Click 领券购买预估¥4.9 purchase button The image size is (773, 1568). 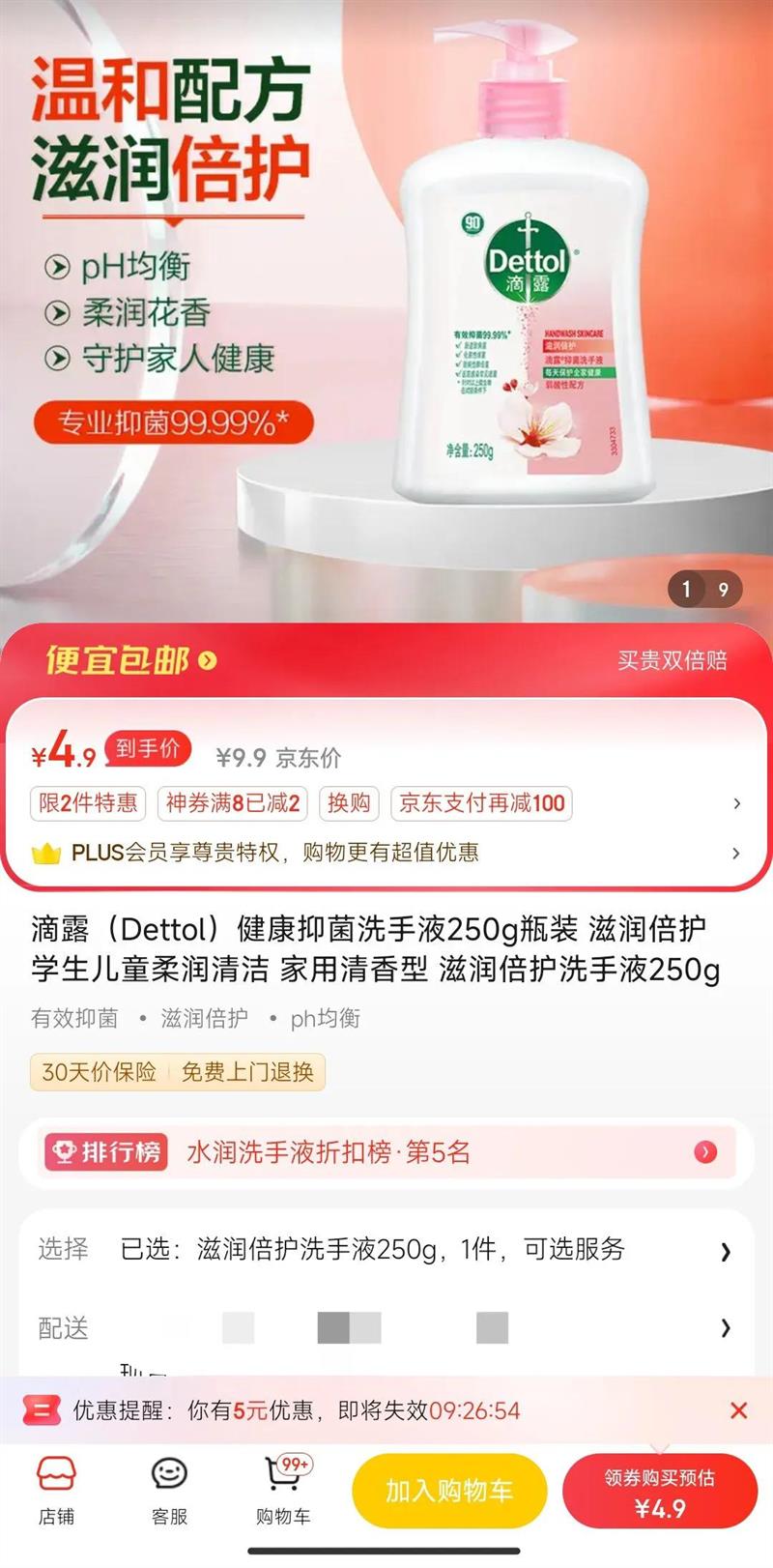(x=659, y=1491)
